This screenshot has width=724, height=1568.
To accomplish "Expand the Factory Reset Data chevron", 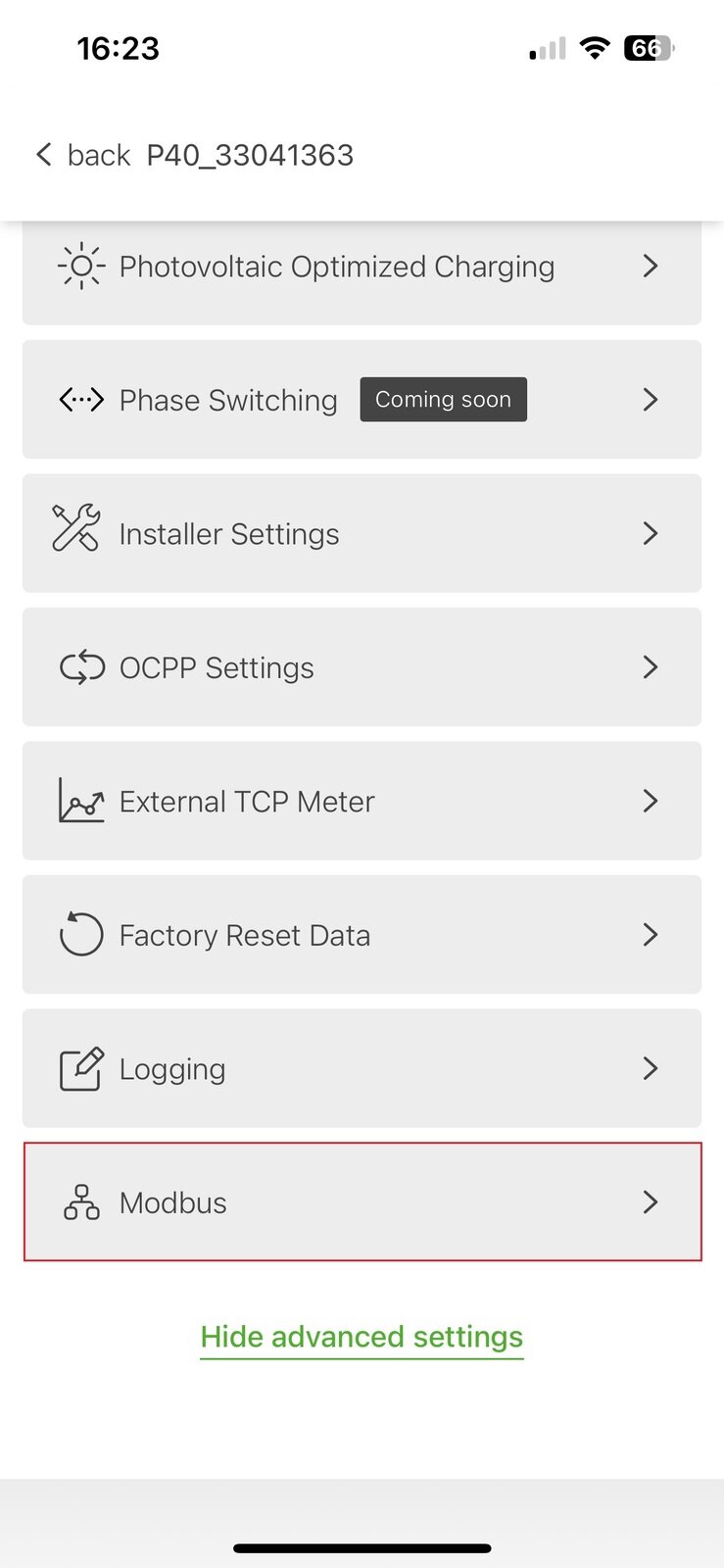I will tap(651, 935).
